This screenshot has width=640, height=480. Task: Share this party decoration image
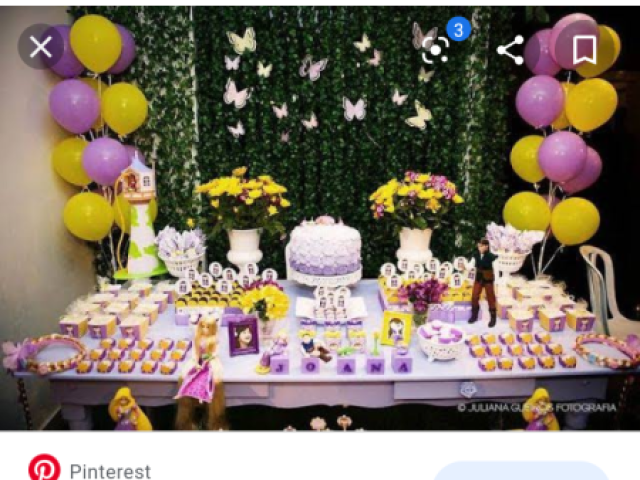coord(511,49)
